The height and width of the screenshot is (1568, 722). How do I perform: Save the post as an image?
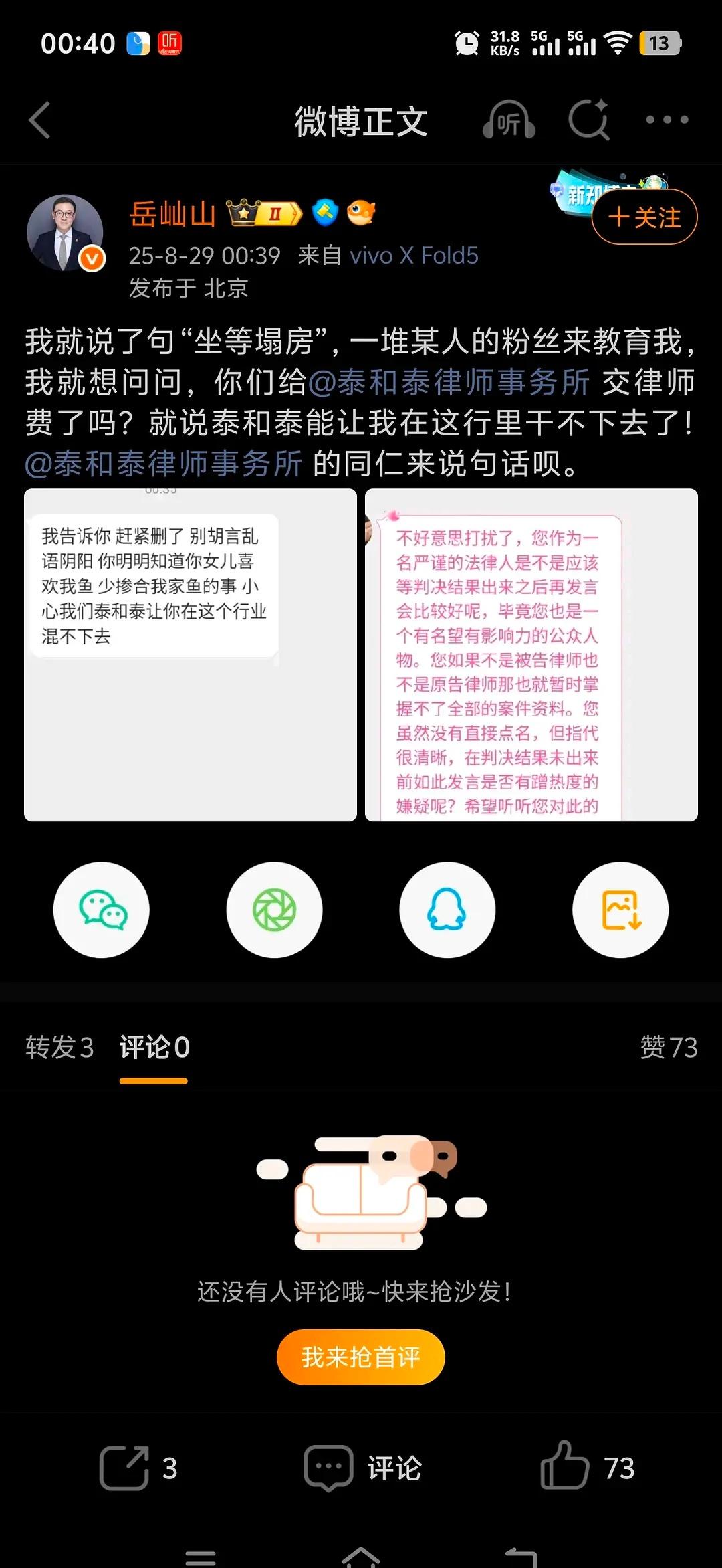coord(620,910)
